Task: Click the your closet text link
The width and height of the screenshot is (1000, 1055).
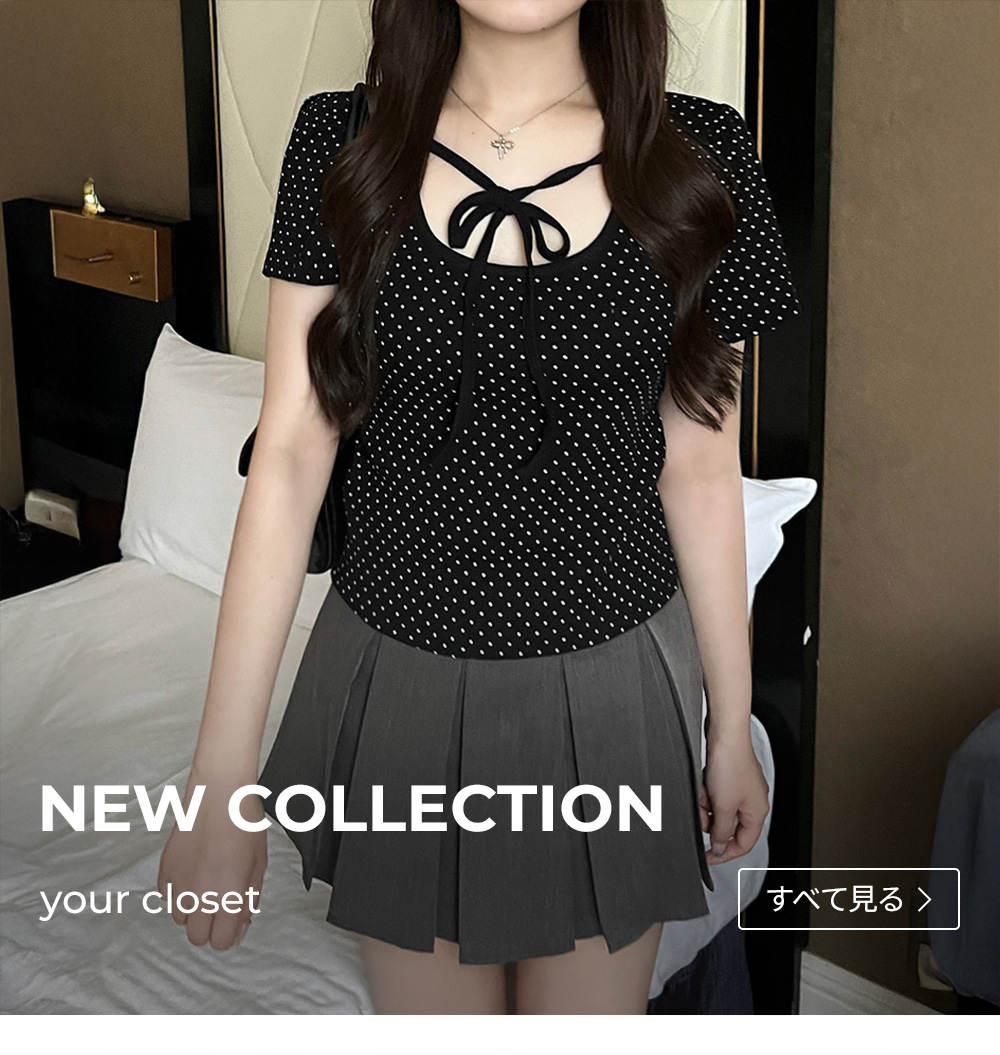Action: (150, 901)
